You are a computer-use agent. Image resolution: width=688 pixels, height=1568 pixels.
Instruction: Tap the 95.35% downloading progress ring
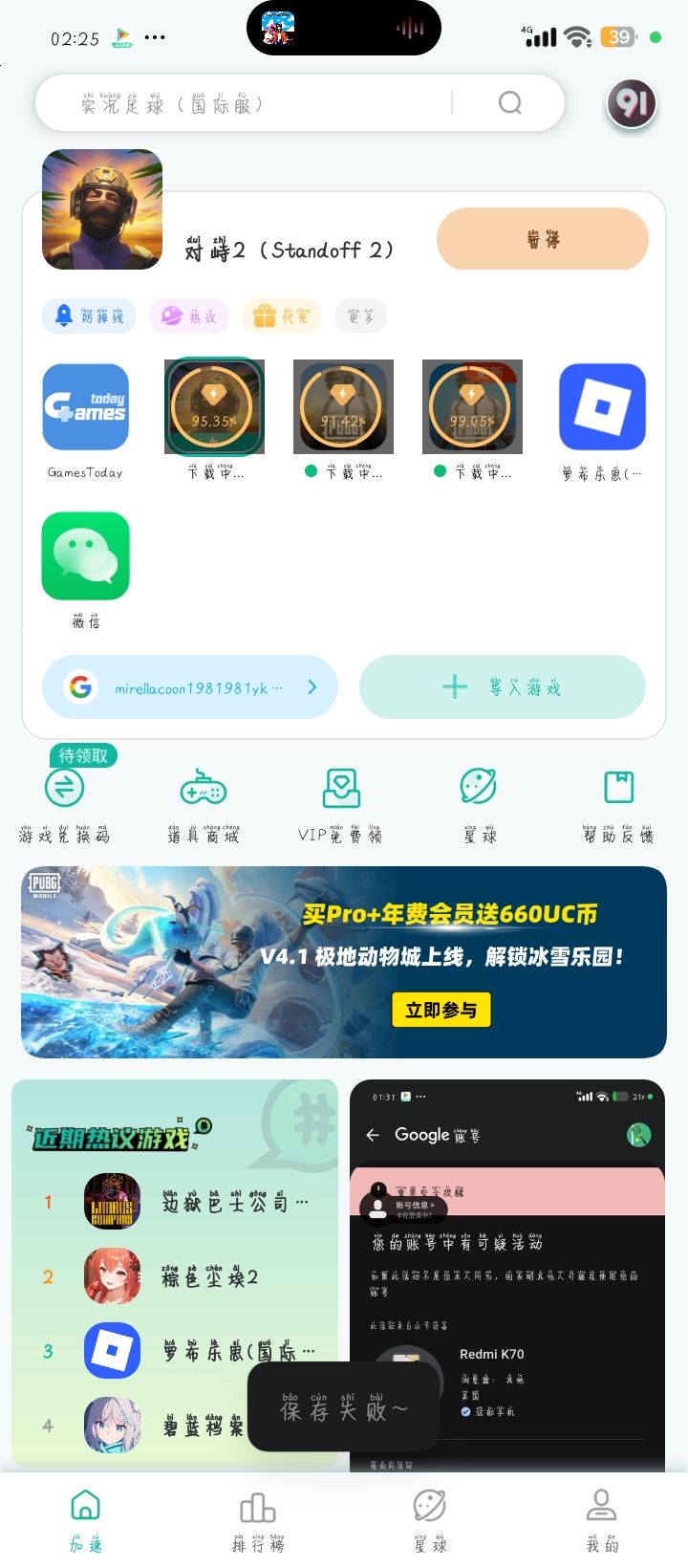[214, 406]
